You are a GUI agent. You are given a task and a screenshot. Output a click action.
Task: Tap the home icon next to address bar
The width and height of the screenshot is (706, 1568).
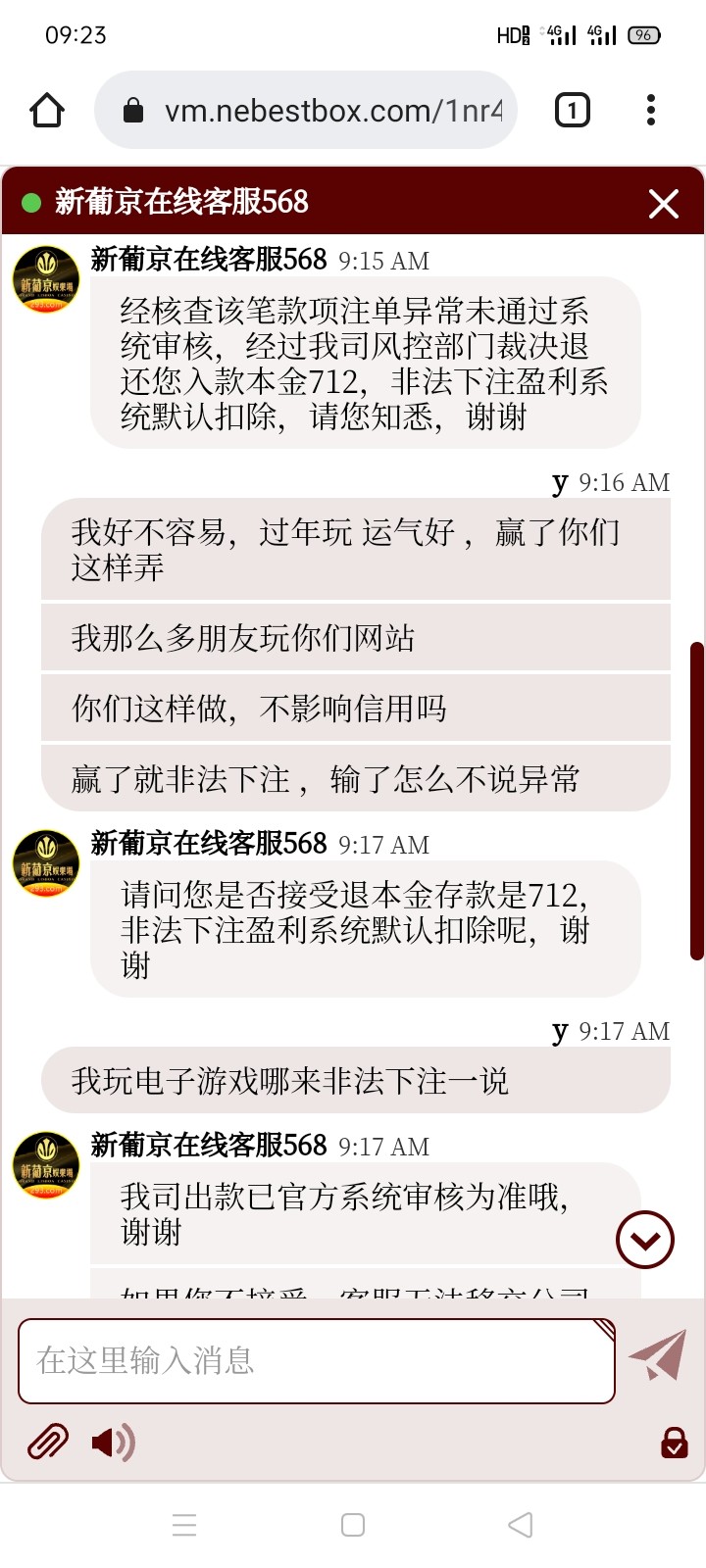point(45,110)
